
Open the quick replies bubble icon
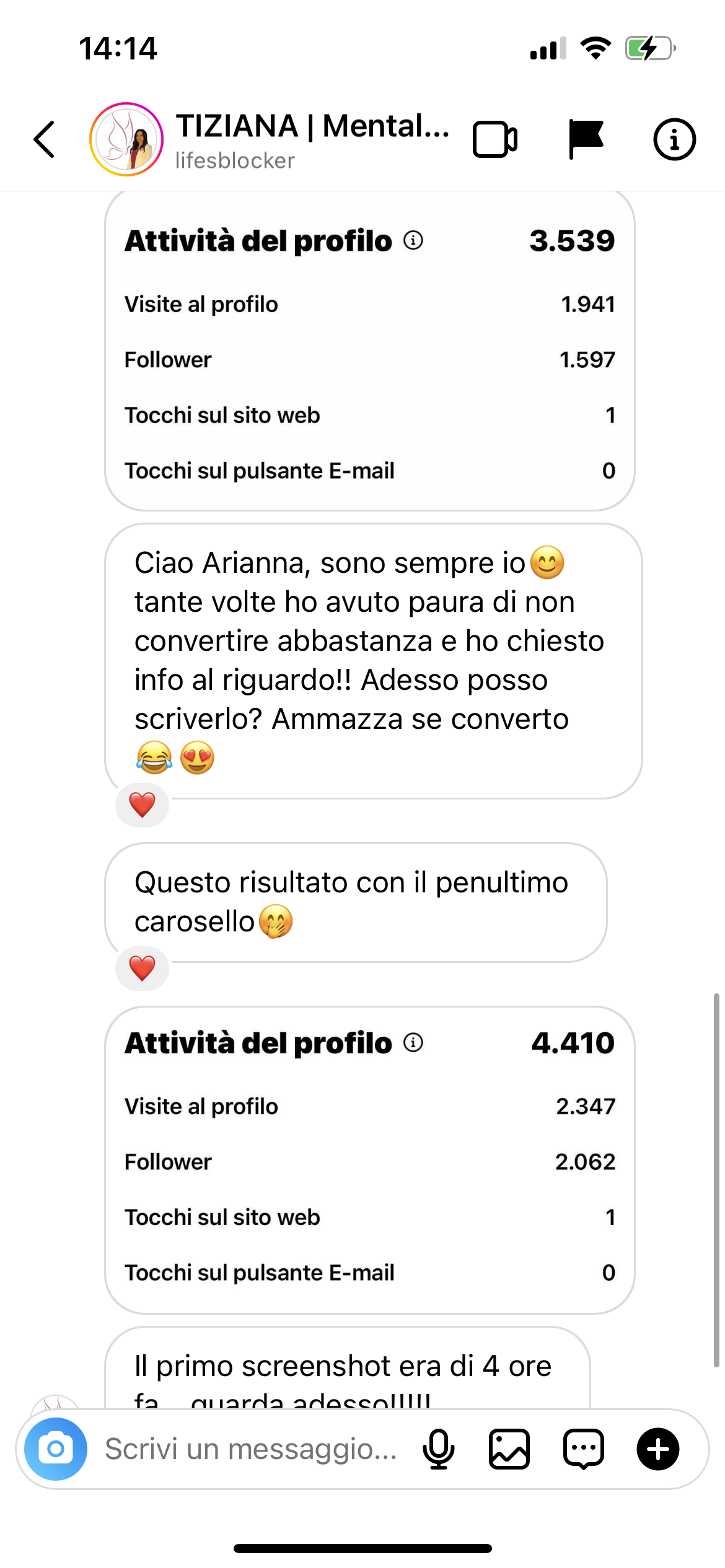[x=584, y=1448]
